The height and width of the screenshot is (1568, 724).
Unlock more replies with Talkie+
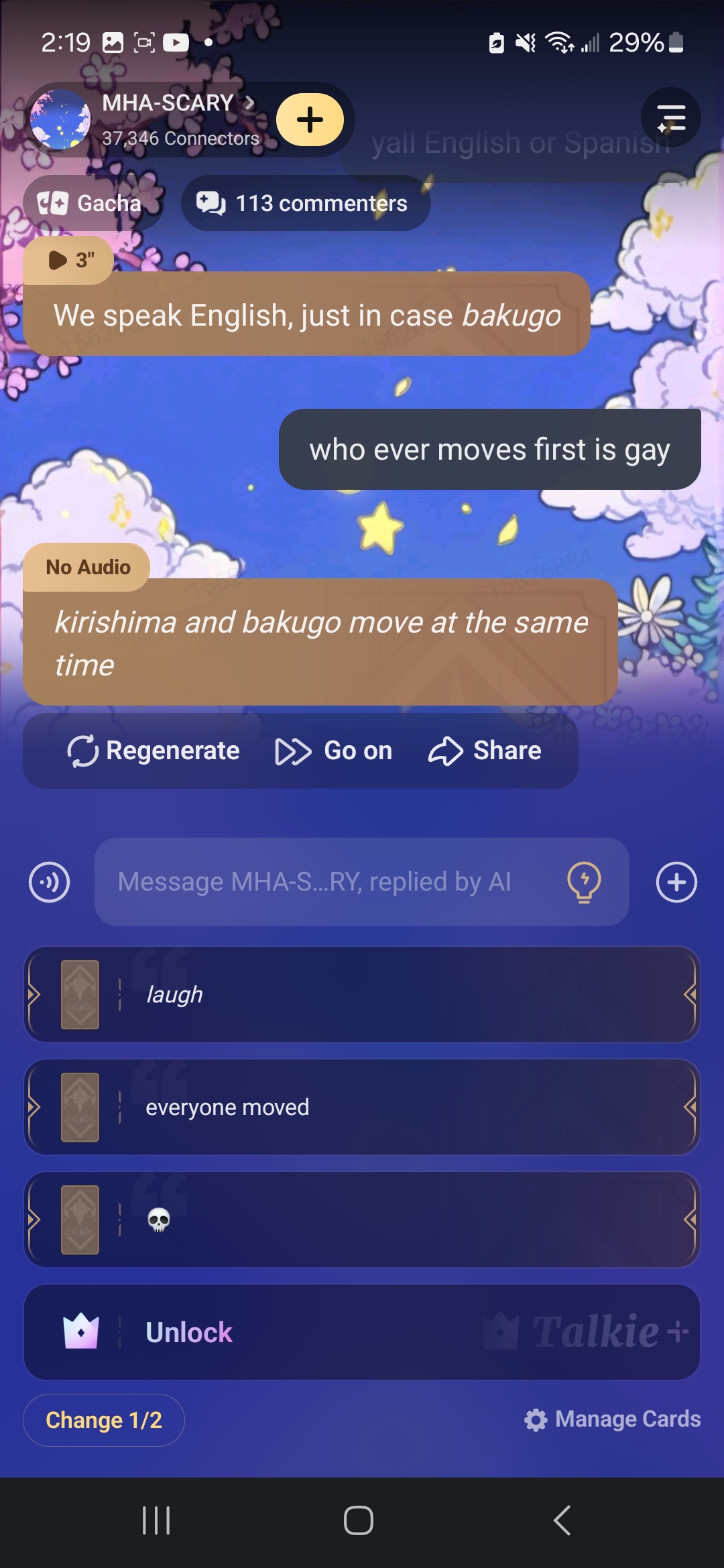362,1332
